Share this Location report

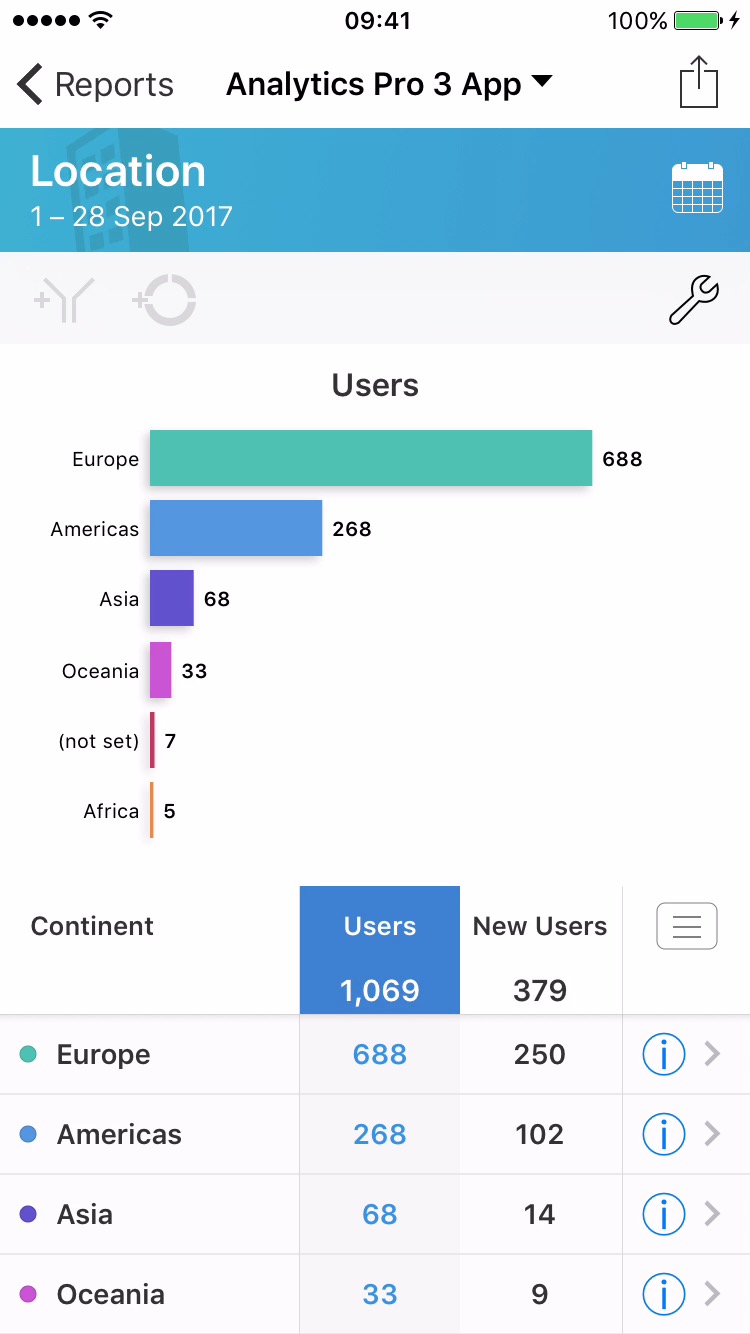699,82
